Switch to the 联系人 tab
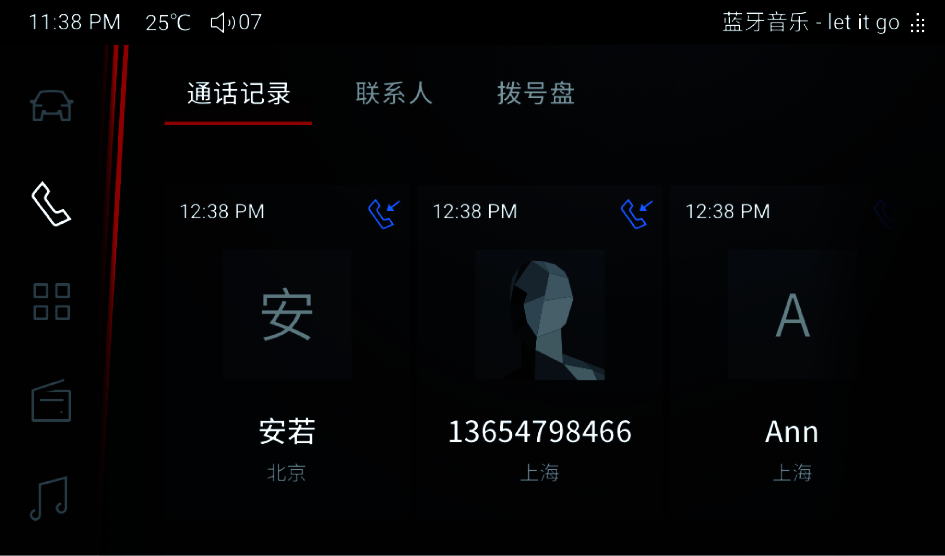Screen dimensions: 945x556 [x=393, y=94]
